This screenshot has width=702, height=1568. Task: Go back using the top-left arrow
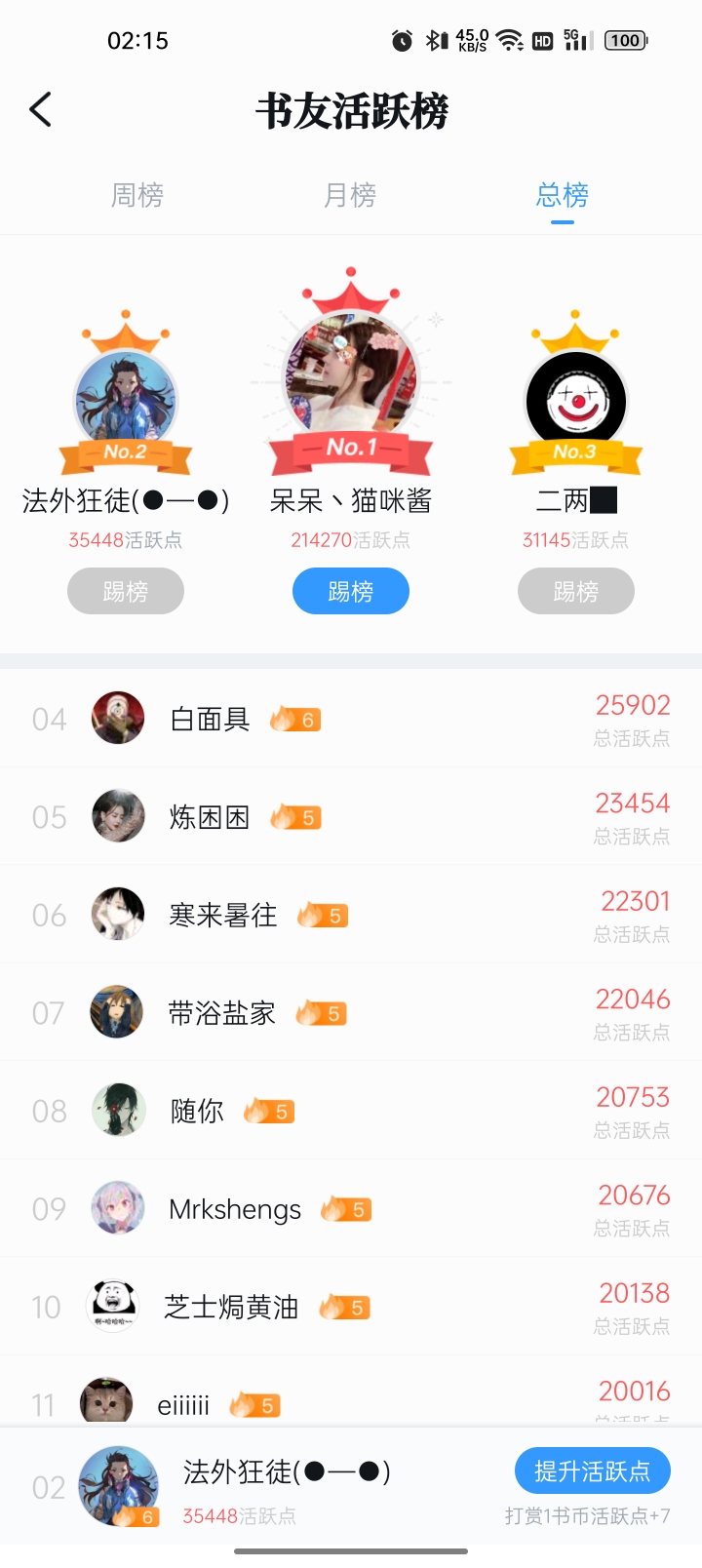point(41,110)
